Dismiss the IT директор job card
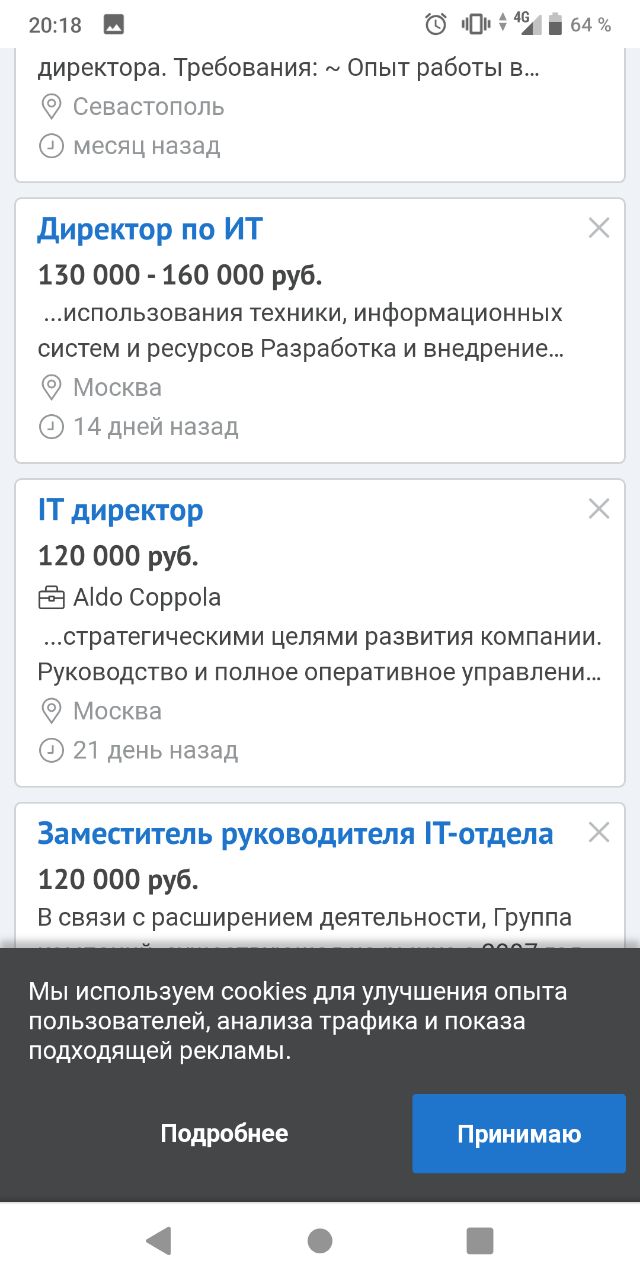The width and height of the screenshot is (640, 1280). pyautogui.click(x=599, y=509)
